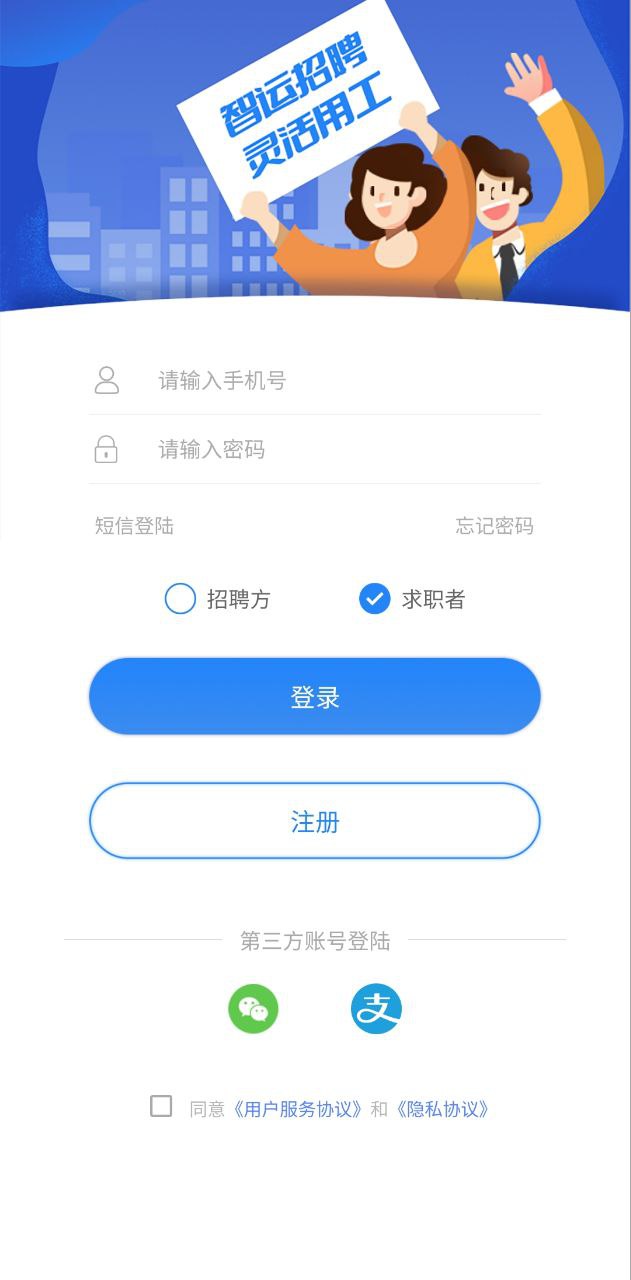The width and height of the screenshot is (631, 1280).
Task: Log in with the Alipay icon
Action: click(376, 1009)
